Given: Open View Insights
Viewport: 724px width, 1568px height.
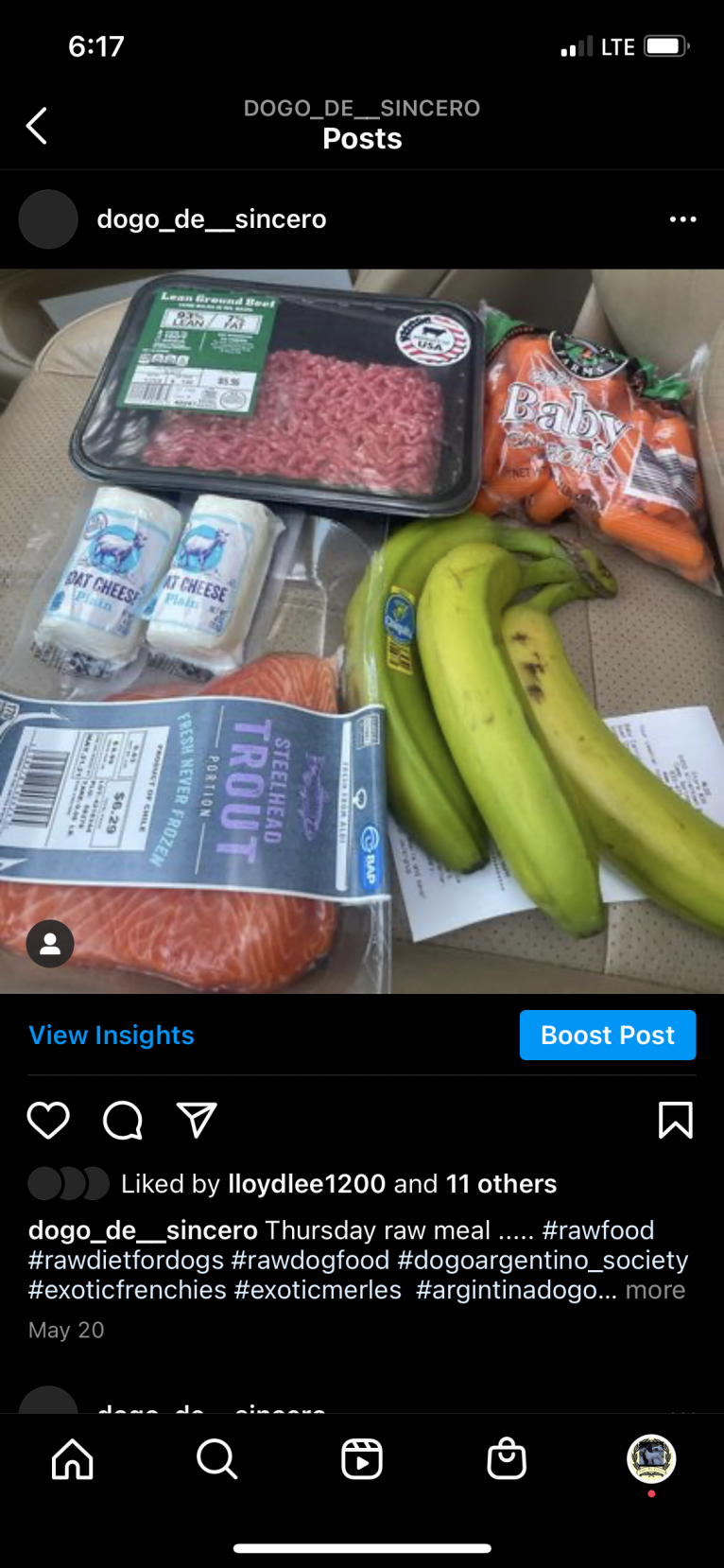Looking at the screenshot, I should coord(112,1035).
